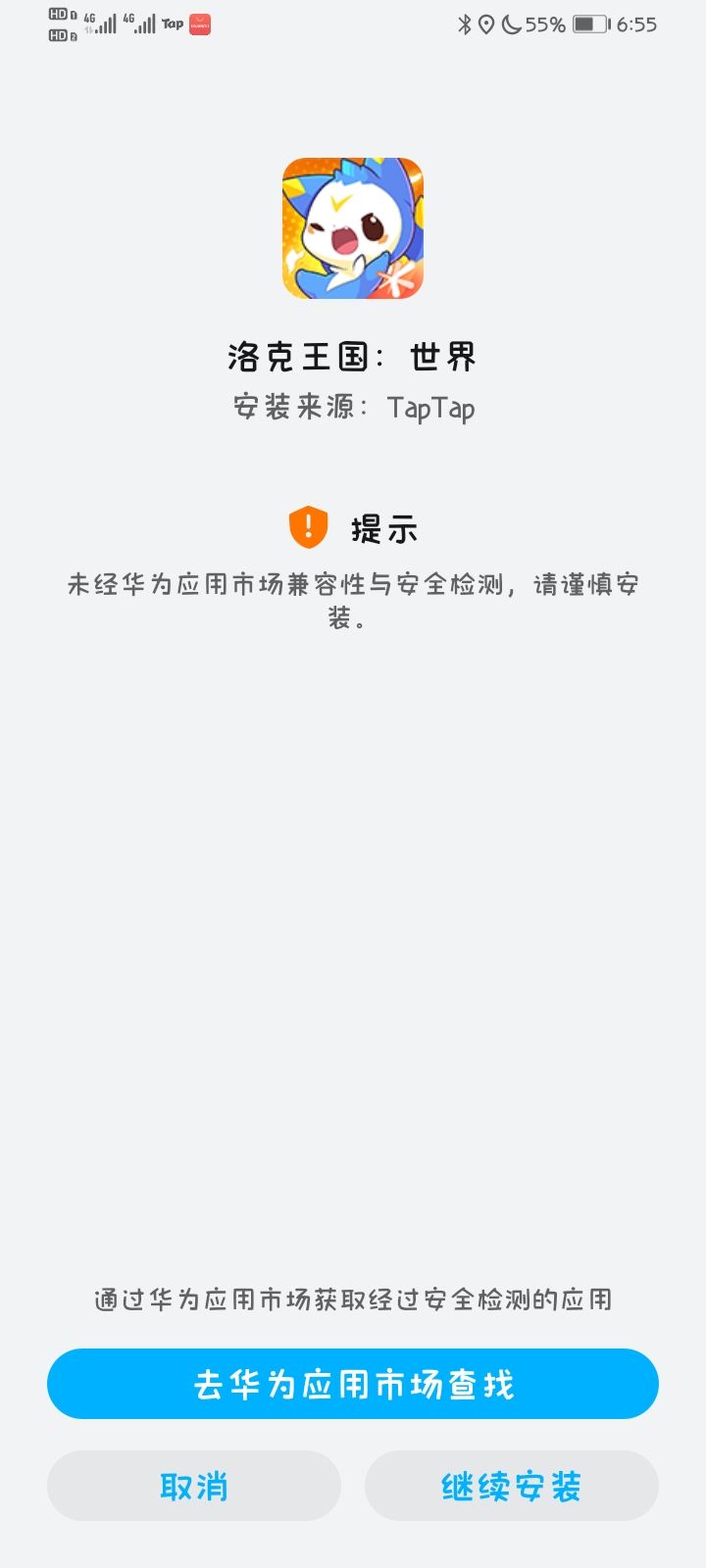Tap the 洛克王国：世界 app icon
Viewport: 706px width, 1568px height.
[352, 225]
